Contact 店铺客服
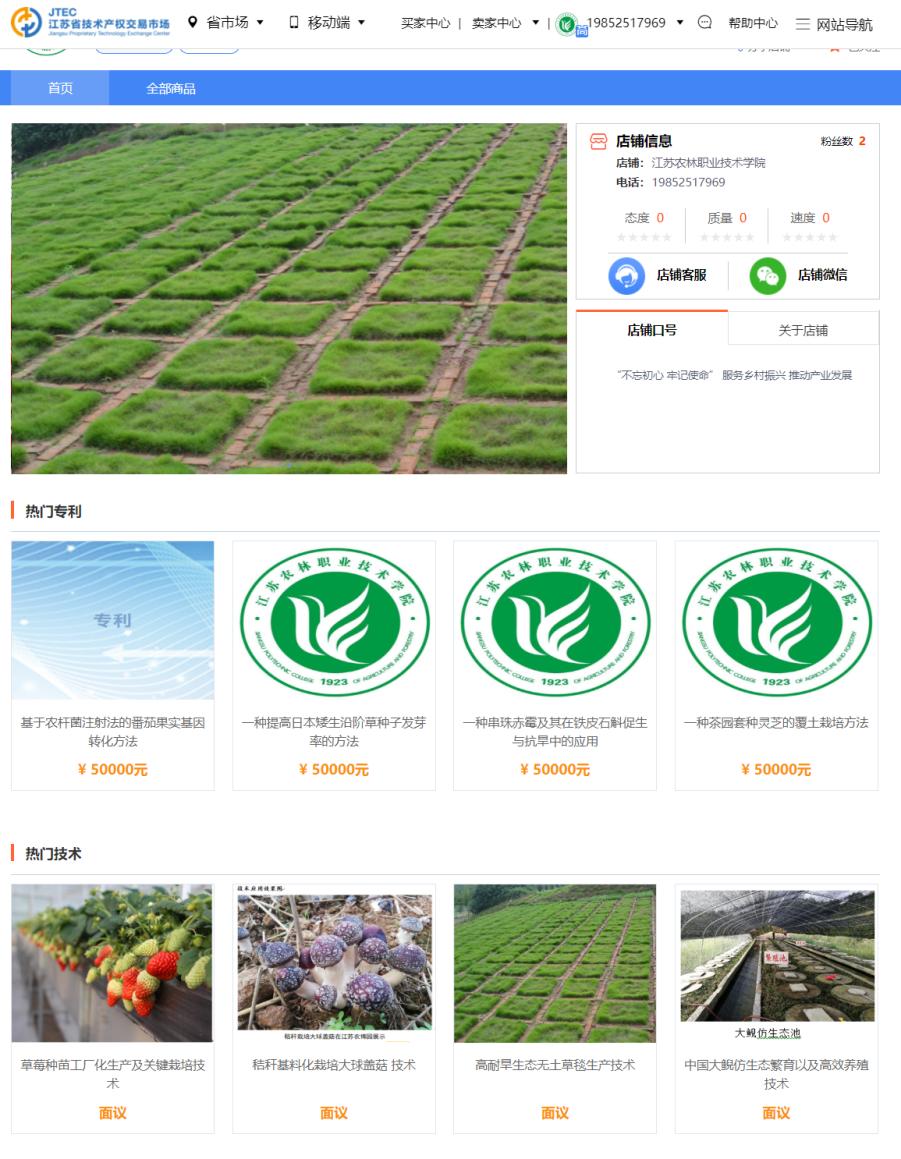The image size is (901, 1159). point(658,275)
